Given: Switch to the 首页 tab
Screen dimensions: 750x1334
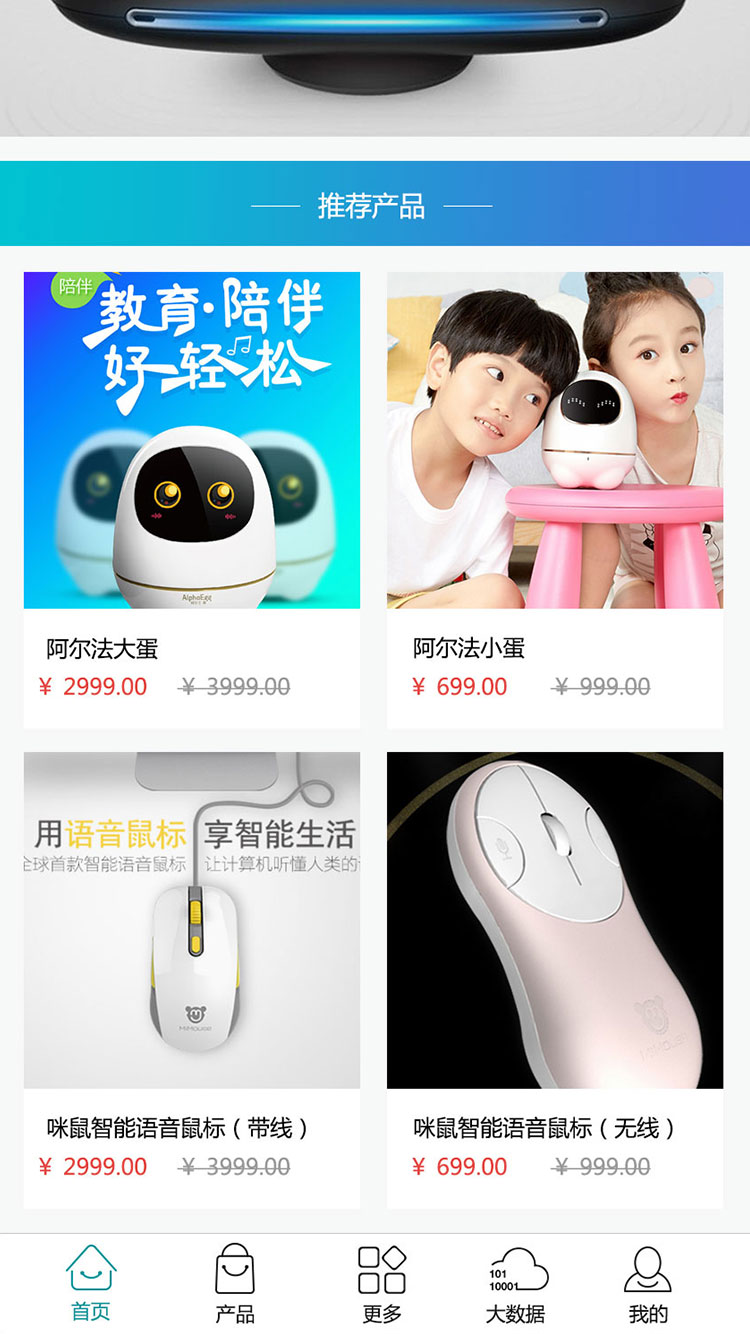Looking at the screenshot, I should click(91, 1284).
